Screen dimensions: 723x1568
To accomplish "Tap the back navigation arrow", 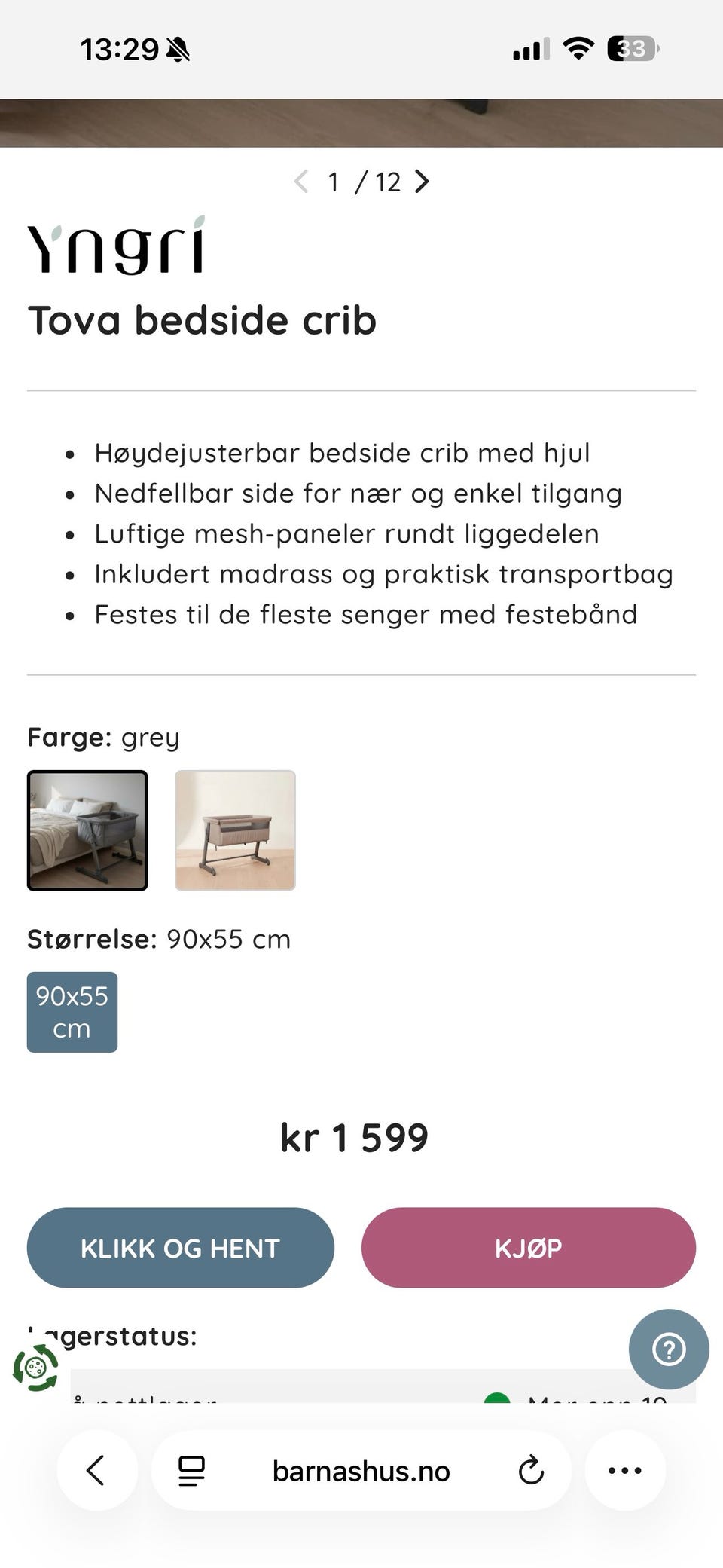I will (97, 1470).
